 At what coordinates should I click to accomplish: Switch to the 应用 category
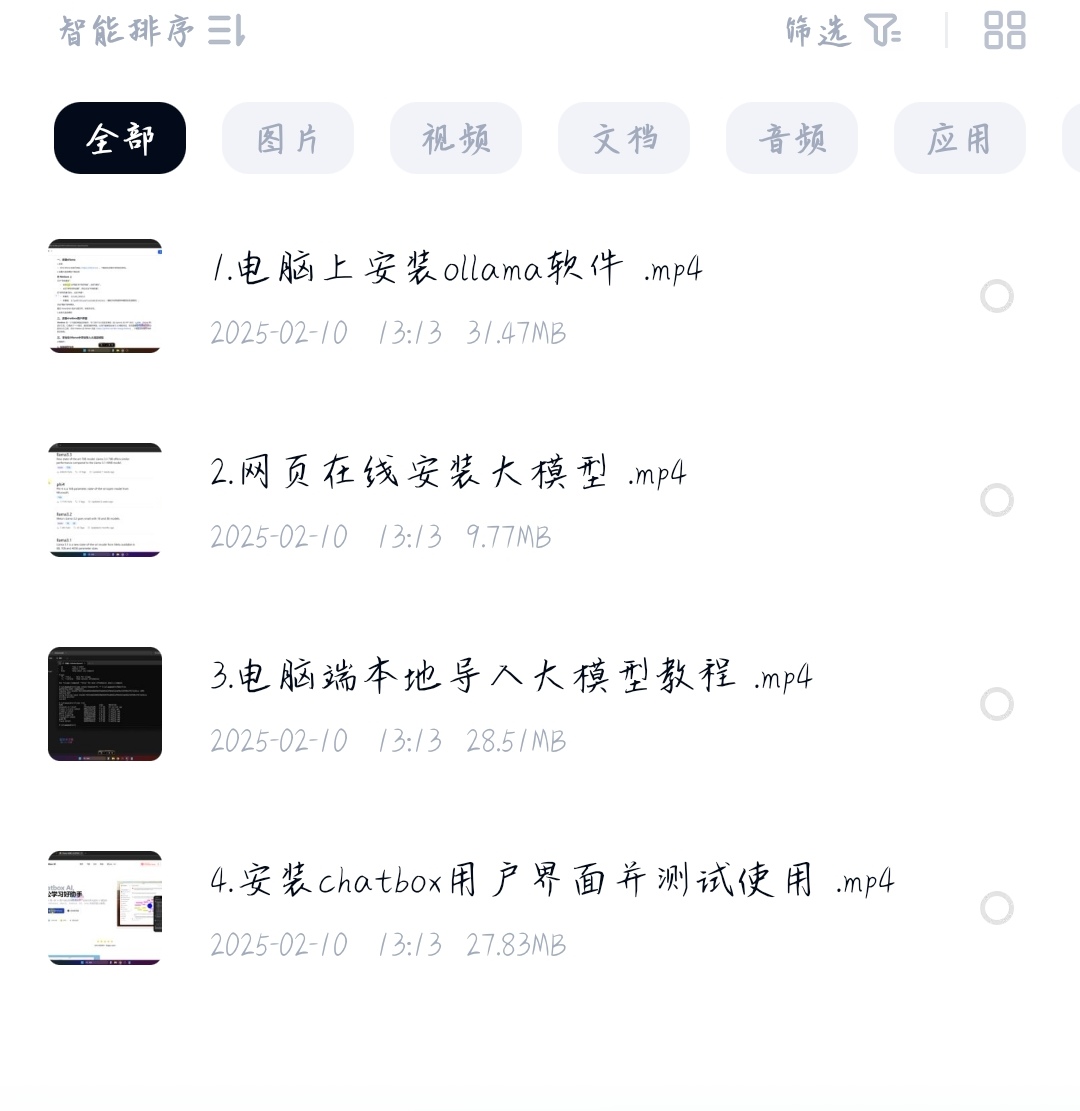point(959,138)
